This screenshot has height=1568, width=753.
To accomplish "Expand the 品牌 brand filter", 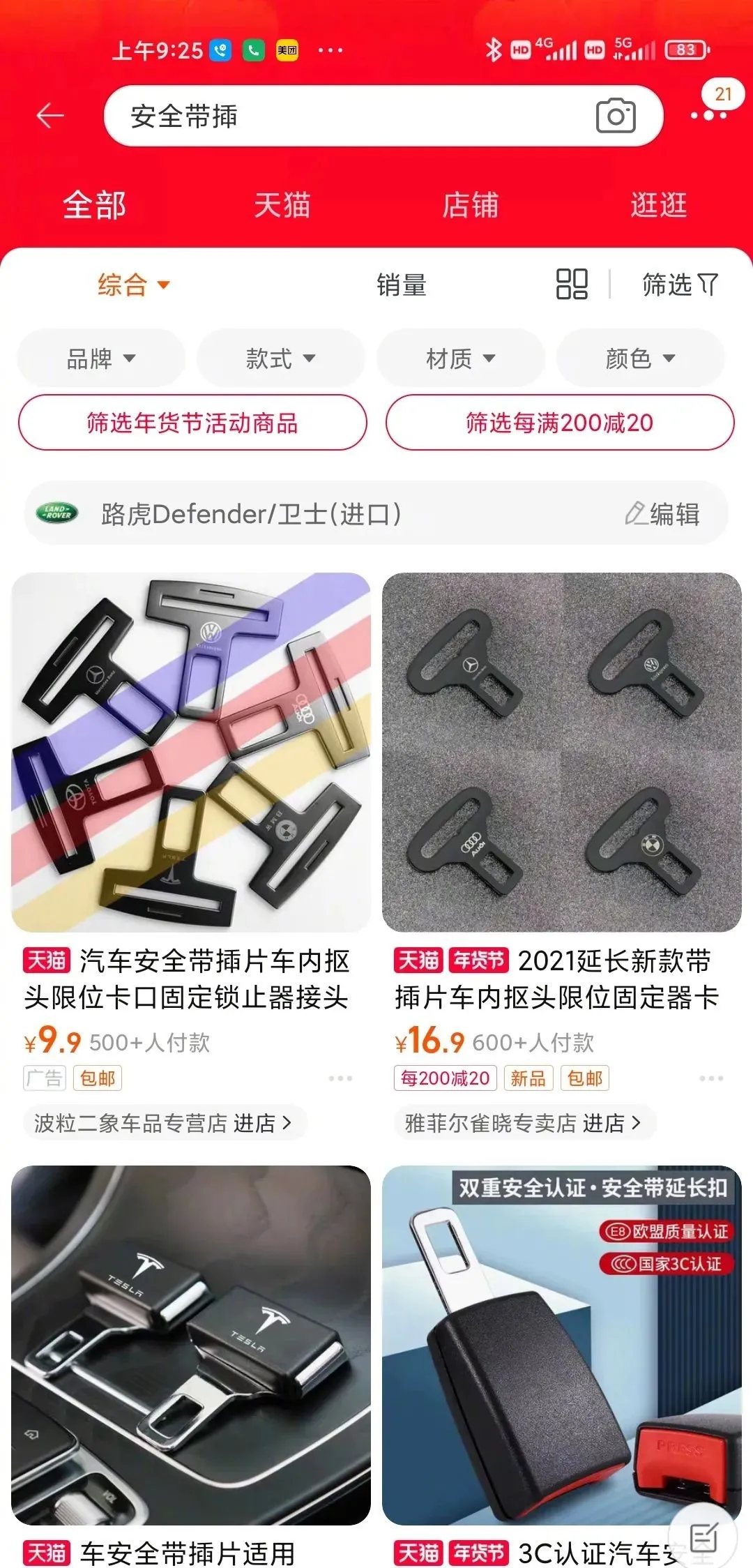I will tap(100, 358).
